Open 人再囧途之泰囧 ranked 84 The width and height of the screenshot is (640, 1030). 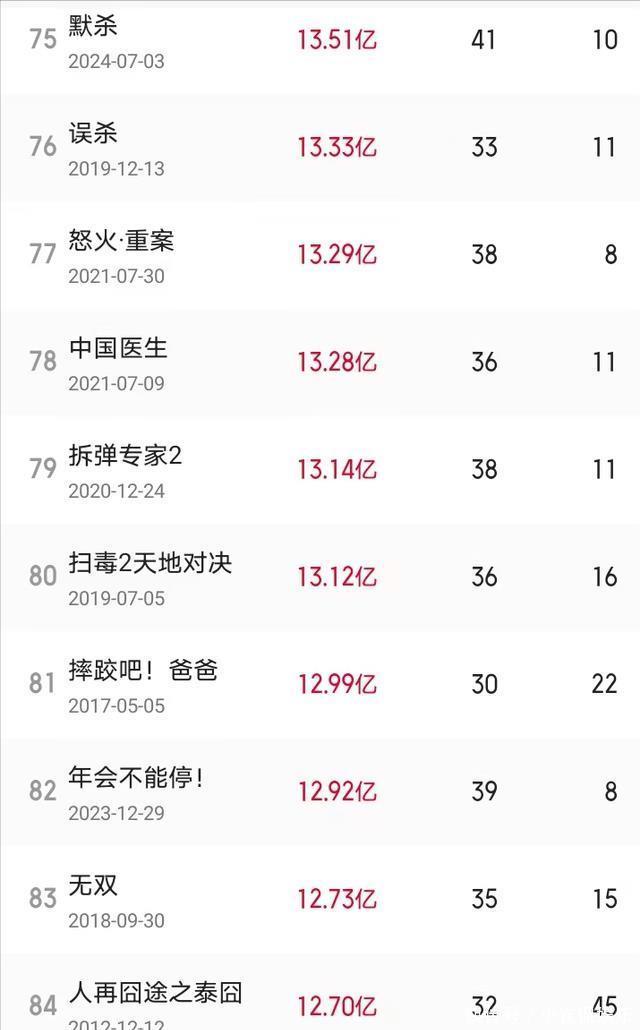[x=155, y=994]
